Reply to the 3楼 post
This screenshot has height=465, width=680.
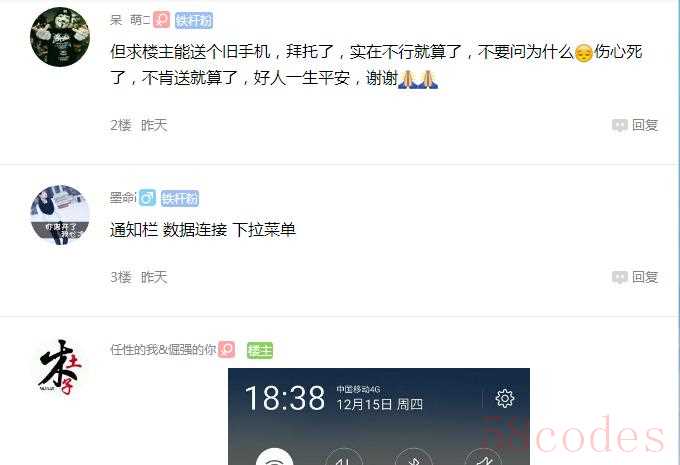coord(636,277)
